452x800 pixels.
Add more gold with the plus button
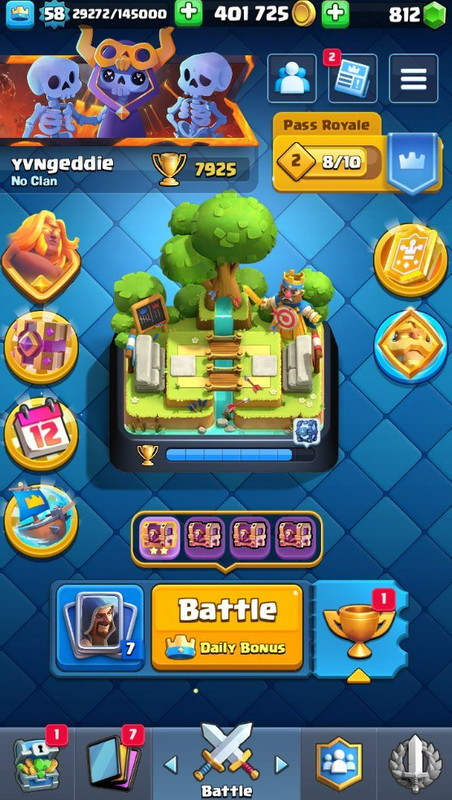pyautogui.click(x=335, y=14)
